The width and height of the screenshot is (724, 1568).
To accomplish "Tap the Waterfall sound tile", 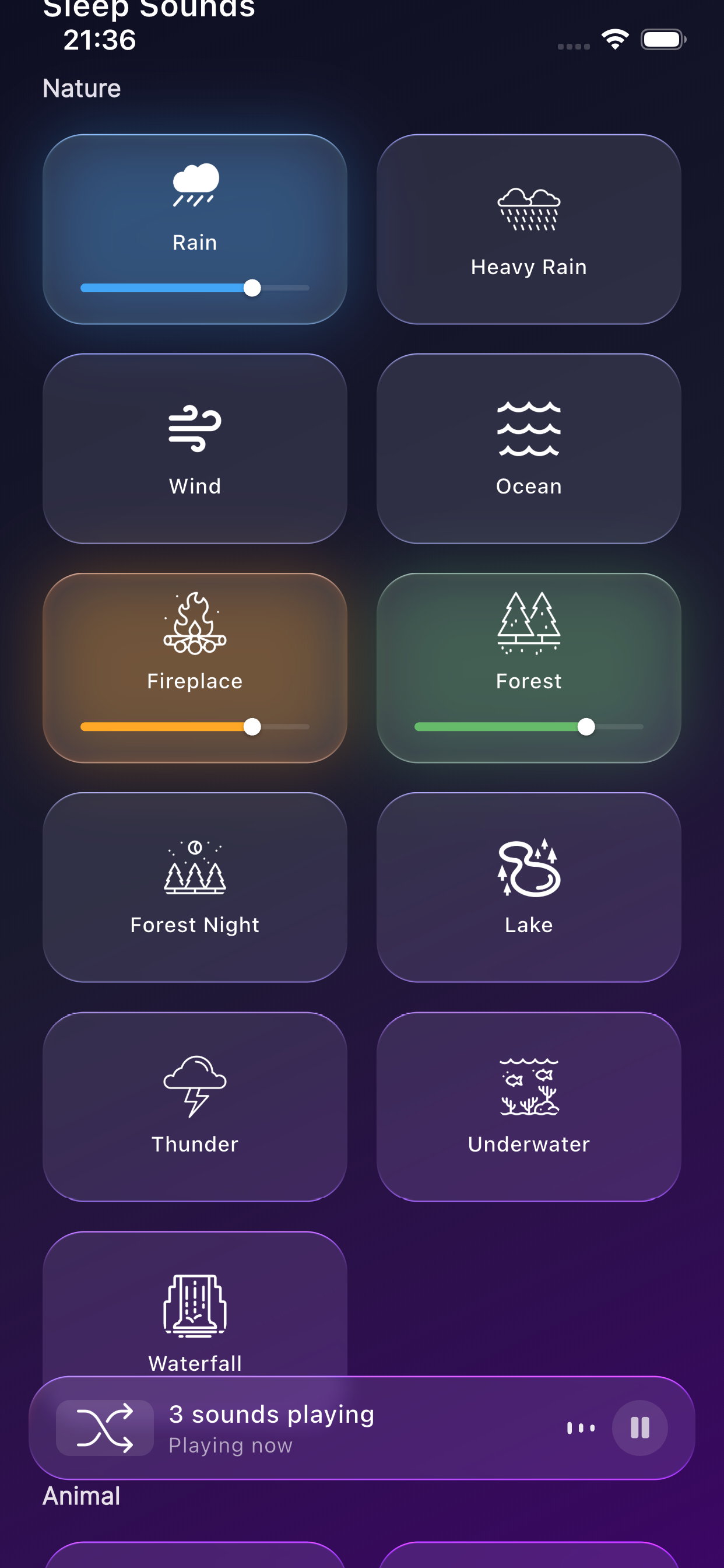I will 195,1315.
